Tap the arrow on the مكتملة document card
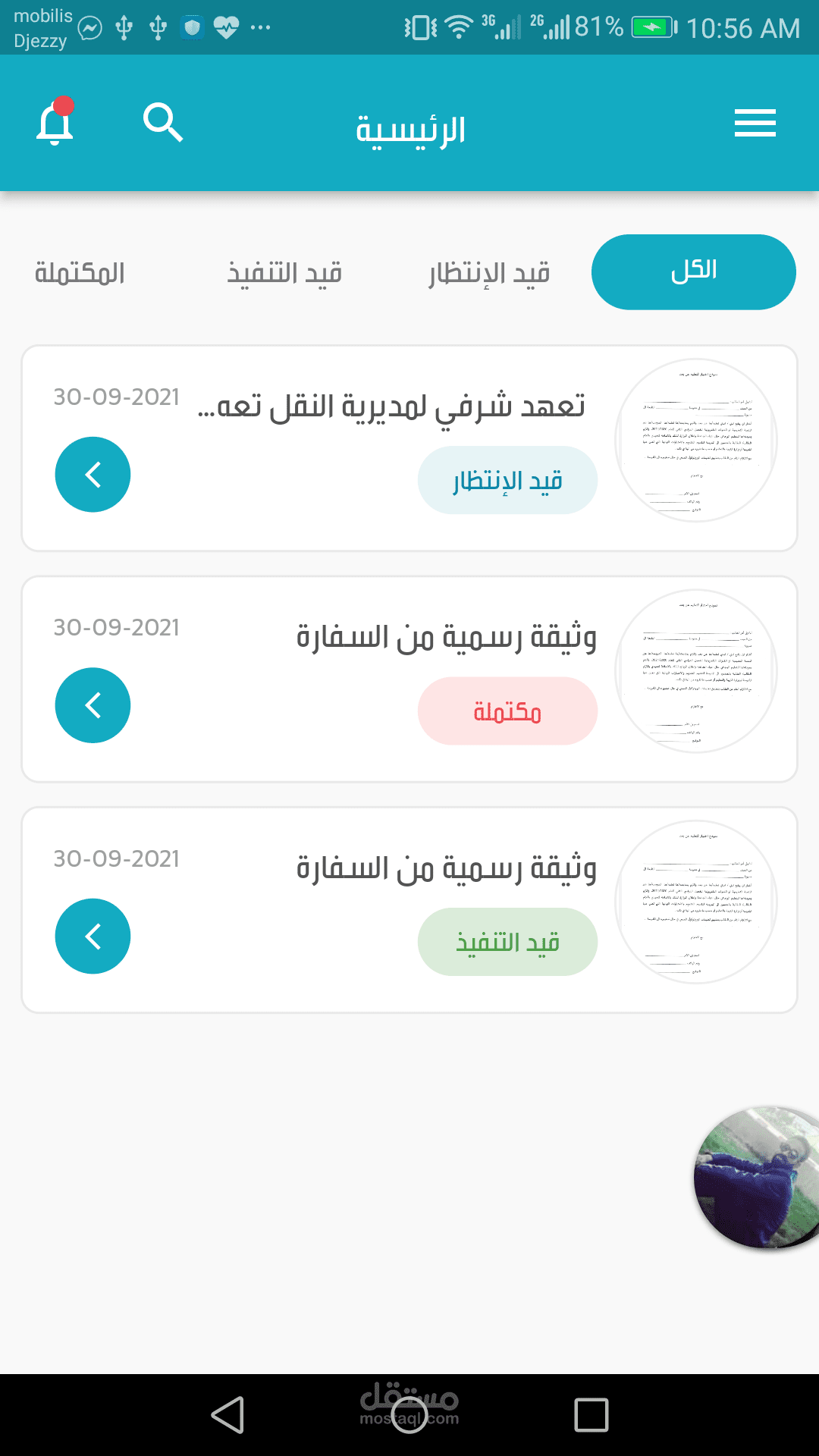819x1456 pixels. click(x=93, y=705)
